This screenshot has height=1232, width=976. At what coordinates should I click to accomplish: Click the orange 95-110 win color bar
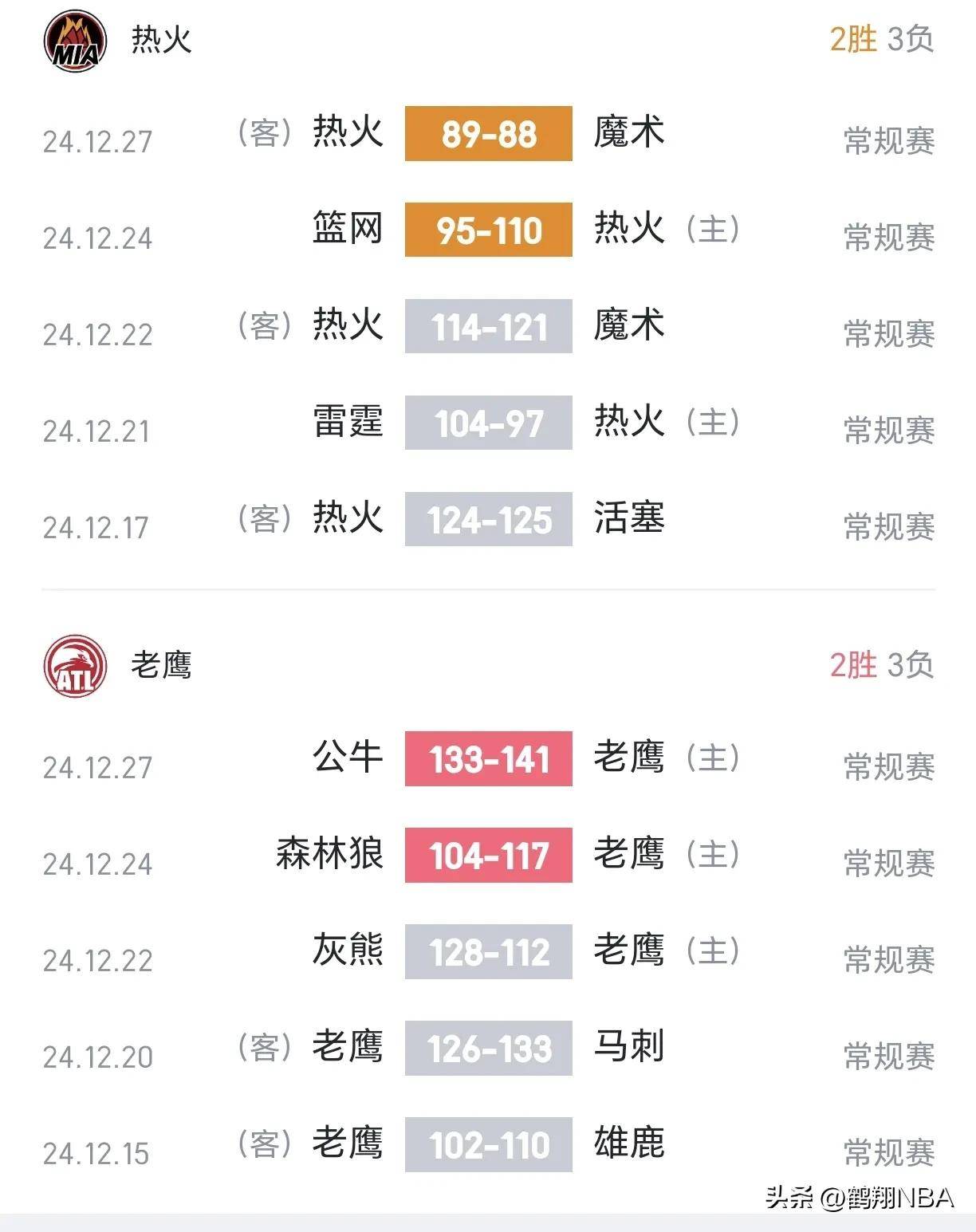pyautogui.click(x=487, y=231)
